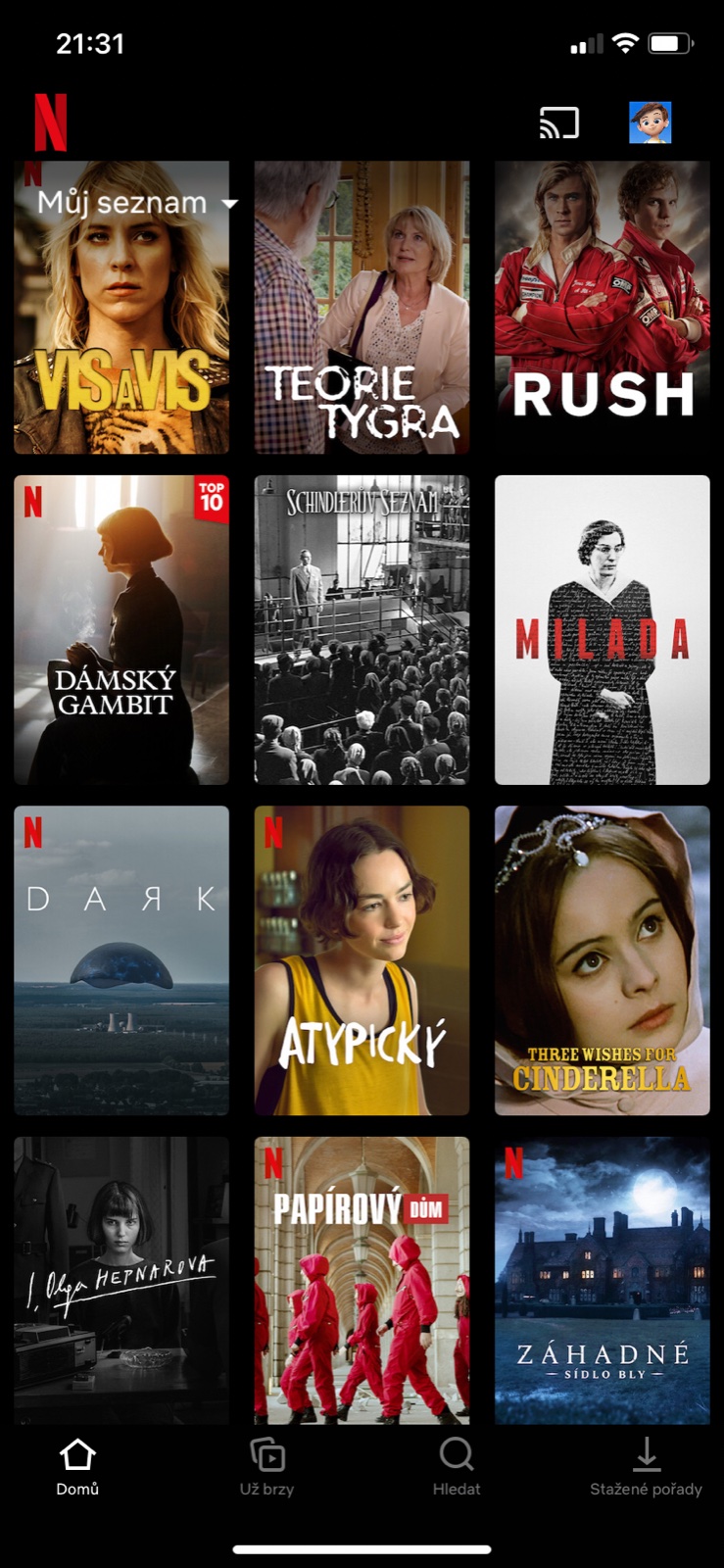Open the Cast to device icon
Viewport: 724px width, 1568px height.
[x=558, y=123]
